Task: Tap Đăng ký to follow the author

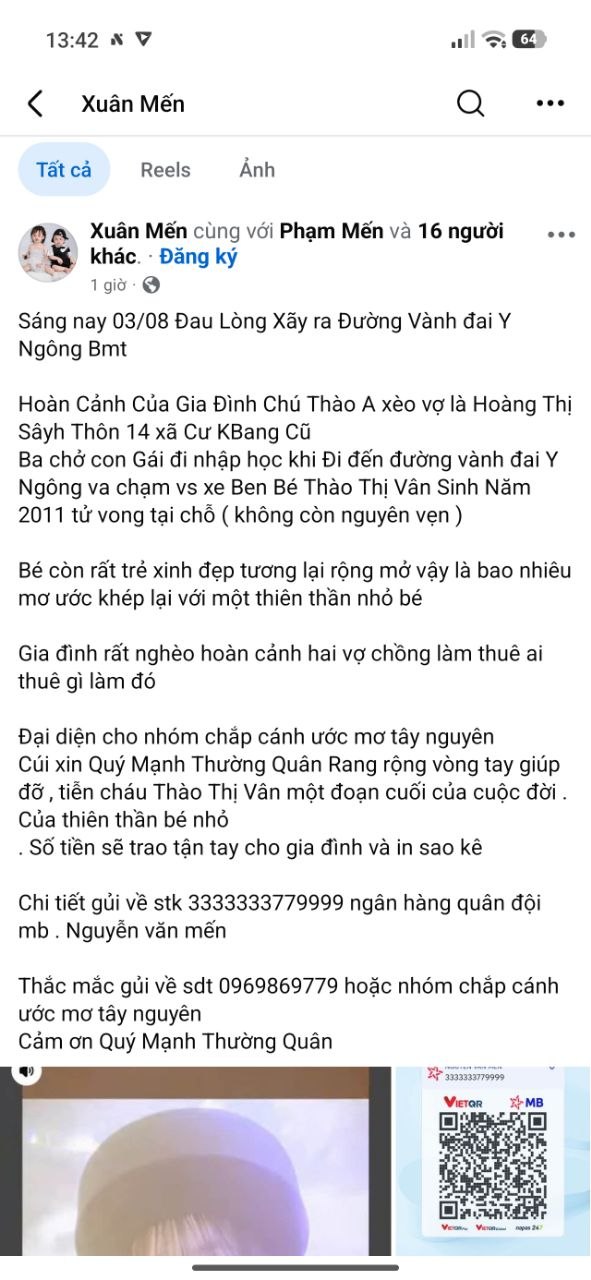Action: tap(198, 257)
